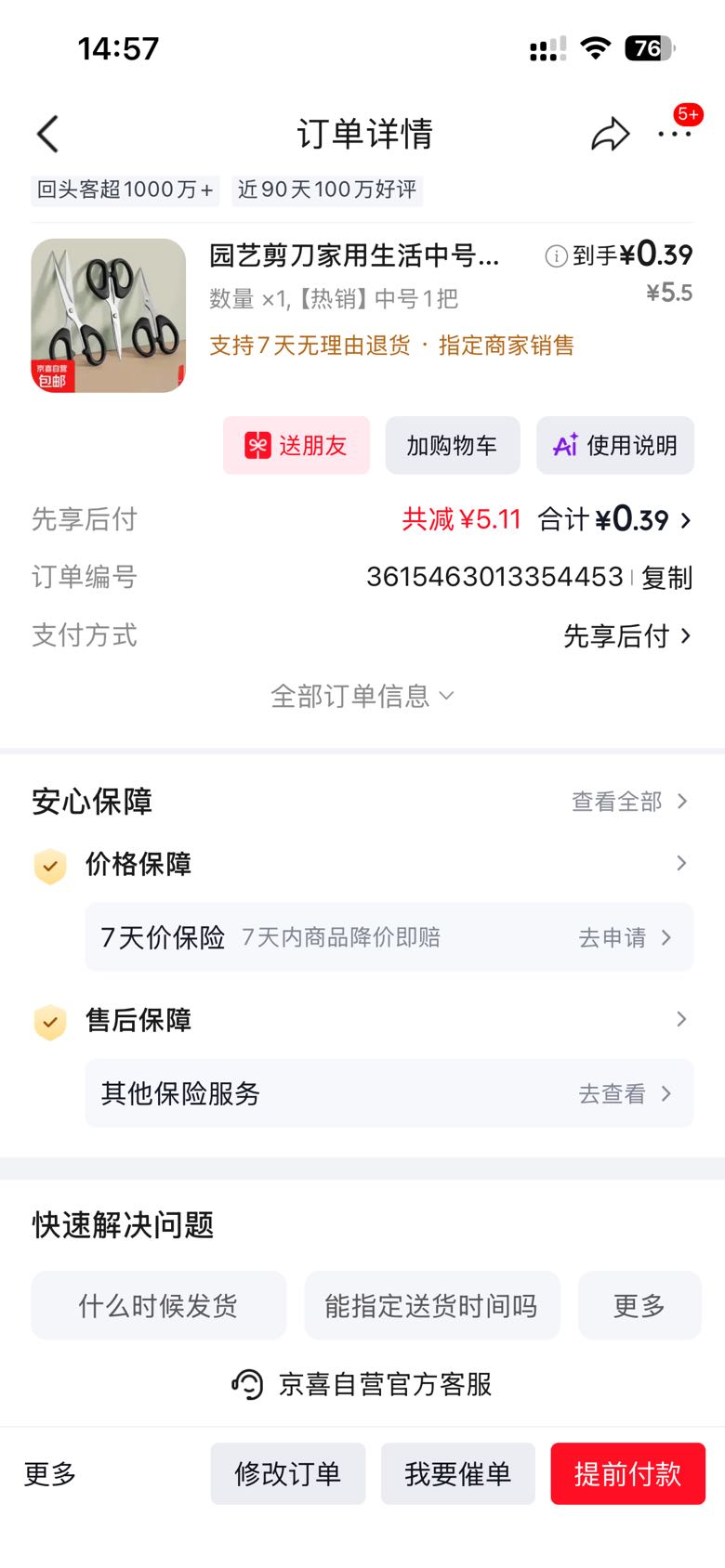View 其他保险服务 via 去查看
725x1568 pixels.
click(x=625, y=1094)
